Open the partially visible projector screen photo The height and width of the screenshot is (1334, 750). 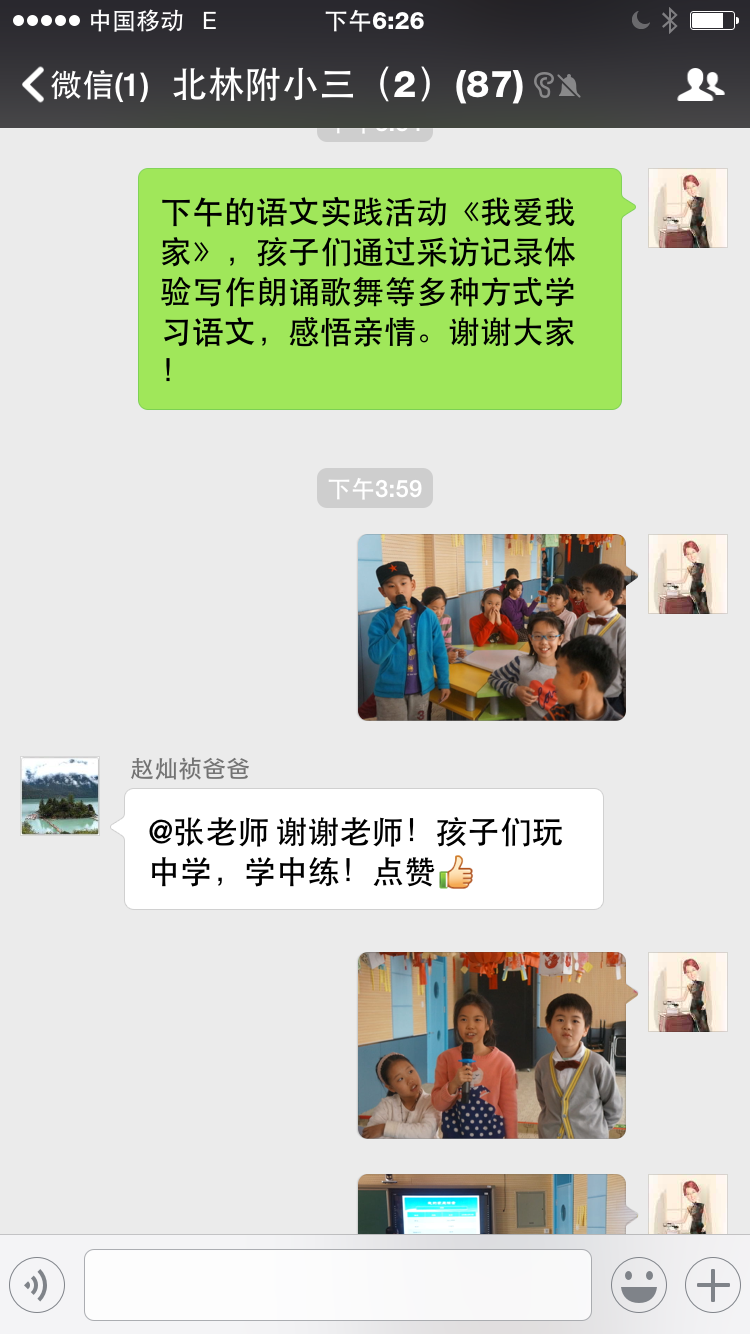[x=491, y=1205]
